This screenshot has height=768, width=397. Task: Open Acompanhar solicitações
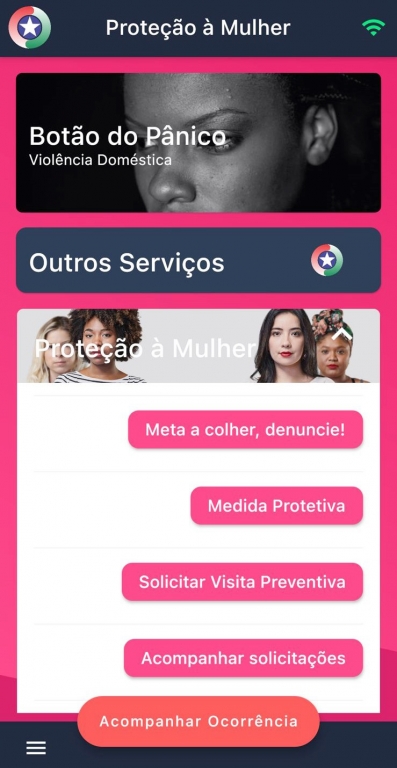point(243,658)
